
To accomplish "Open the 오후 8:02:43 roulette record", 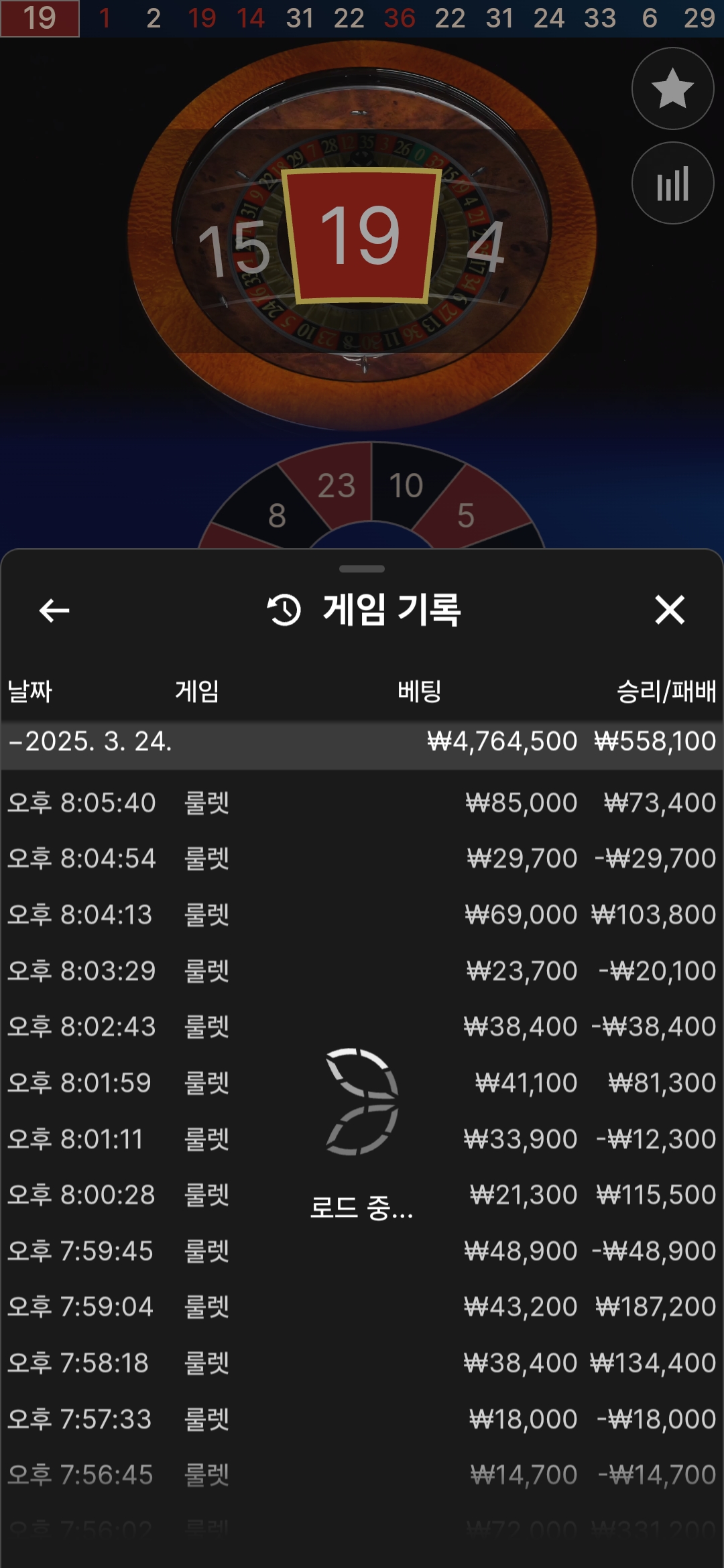I will click(362, 1027).
